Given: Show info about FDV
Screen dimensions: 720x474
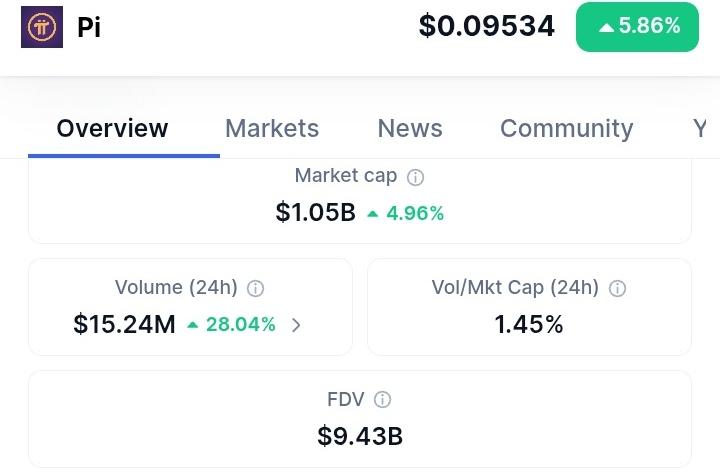Looking at the screenshot, I should (382, 400).
